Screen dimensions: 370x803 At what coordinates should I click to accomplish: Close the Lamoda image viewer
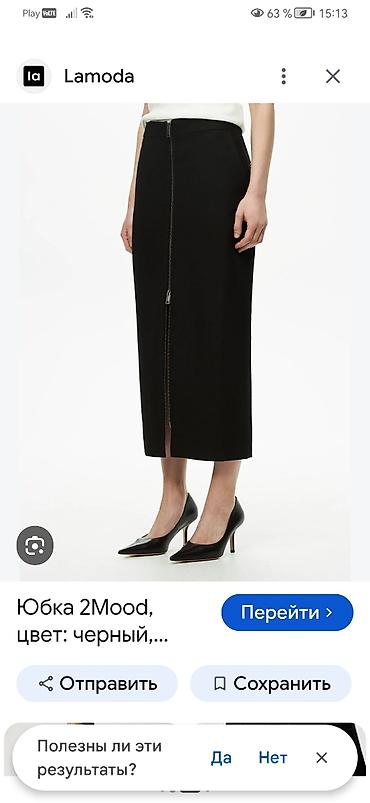333,76
